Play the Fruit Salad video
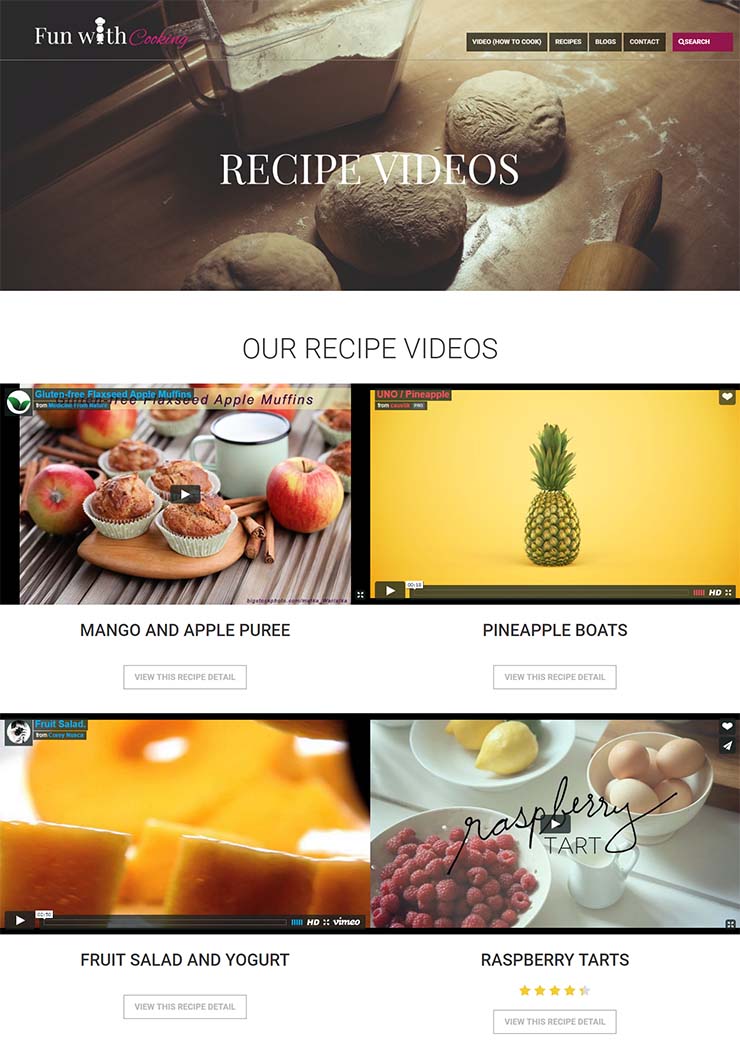 coord(18,920)
